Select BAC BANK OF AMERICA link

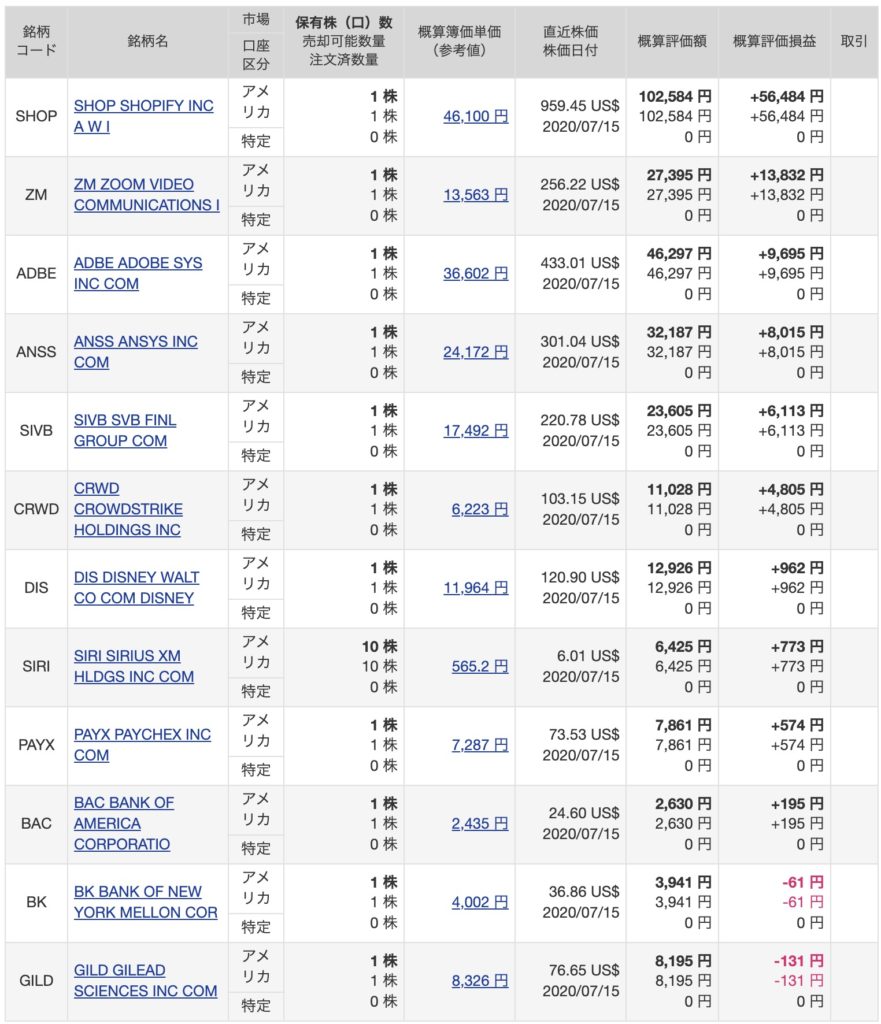[124, 823]
